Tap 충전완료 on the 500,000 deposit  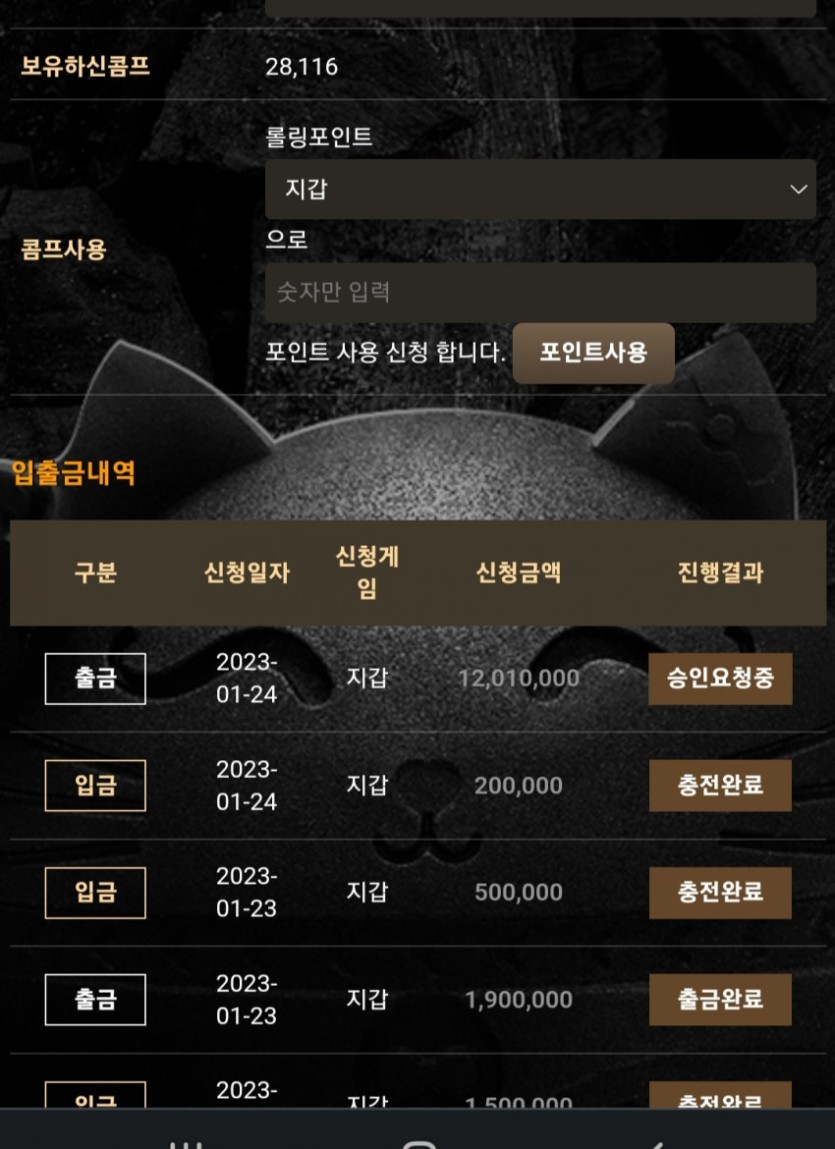[720, 892]
